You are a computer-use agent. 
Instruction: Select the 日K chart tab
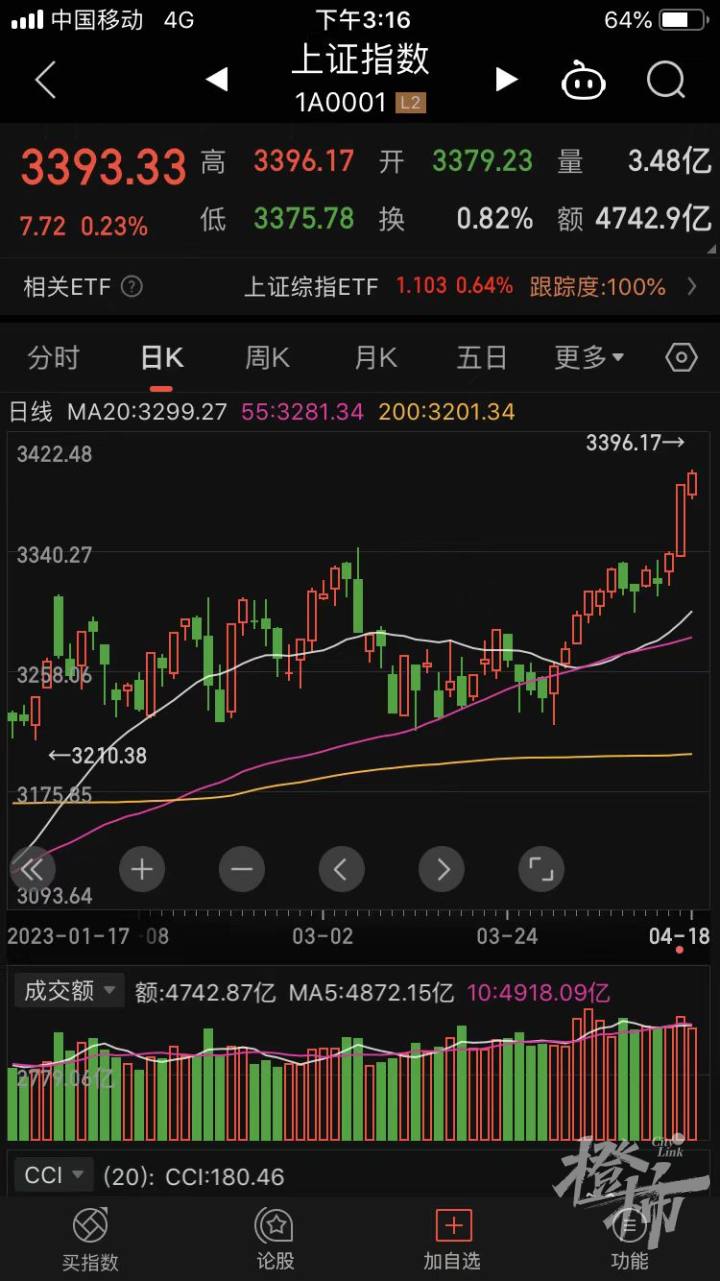click(x=162, y=358)
